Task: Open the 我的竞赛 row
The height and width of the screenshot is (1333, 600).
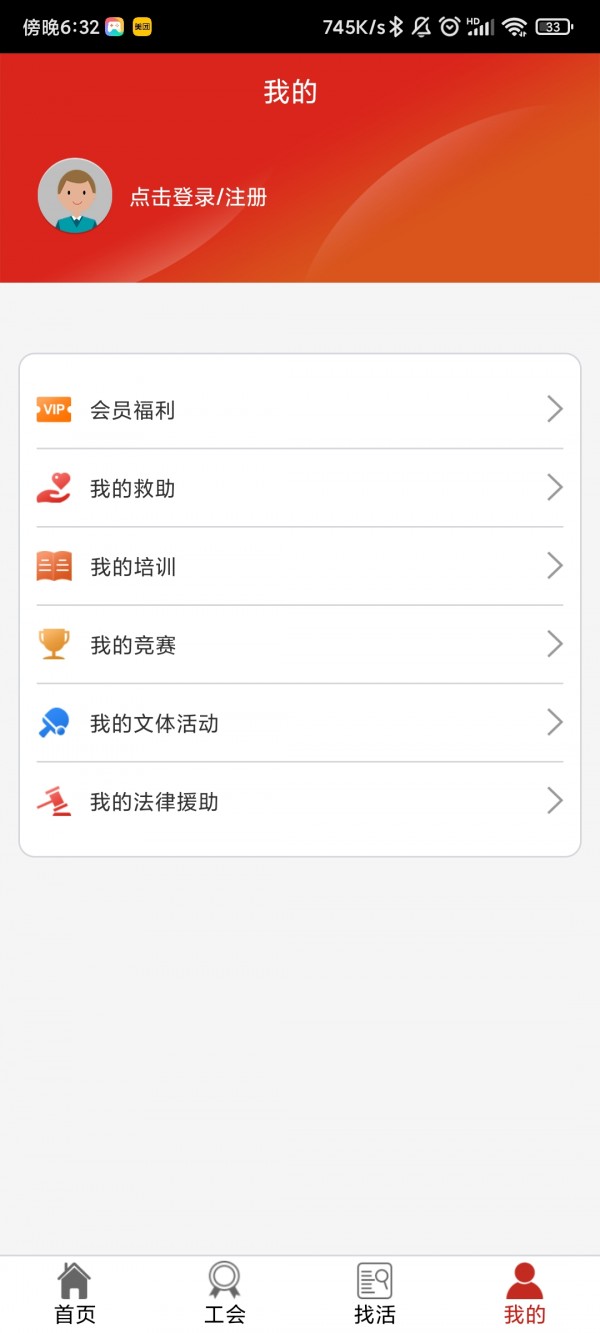Action: (x=300, y=645)
